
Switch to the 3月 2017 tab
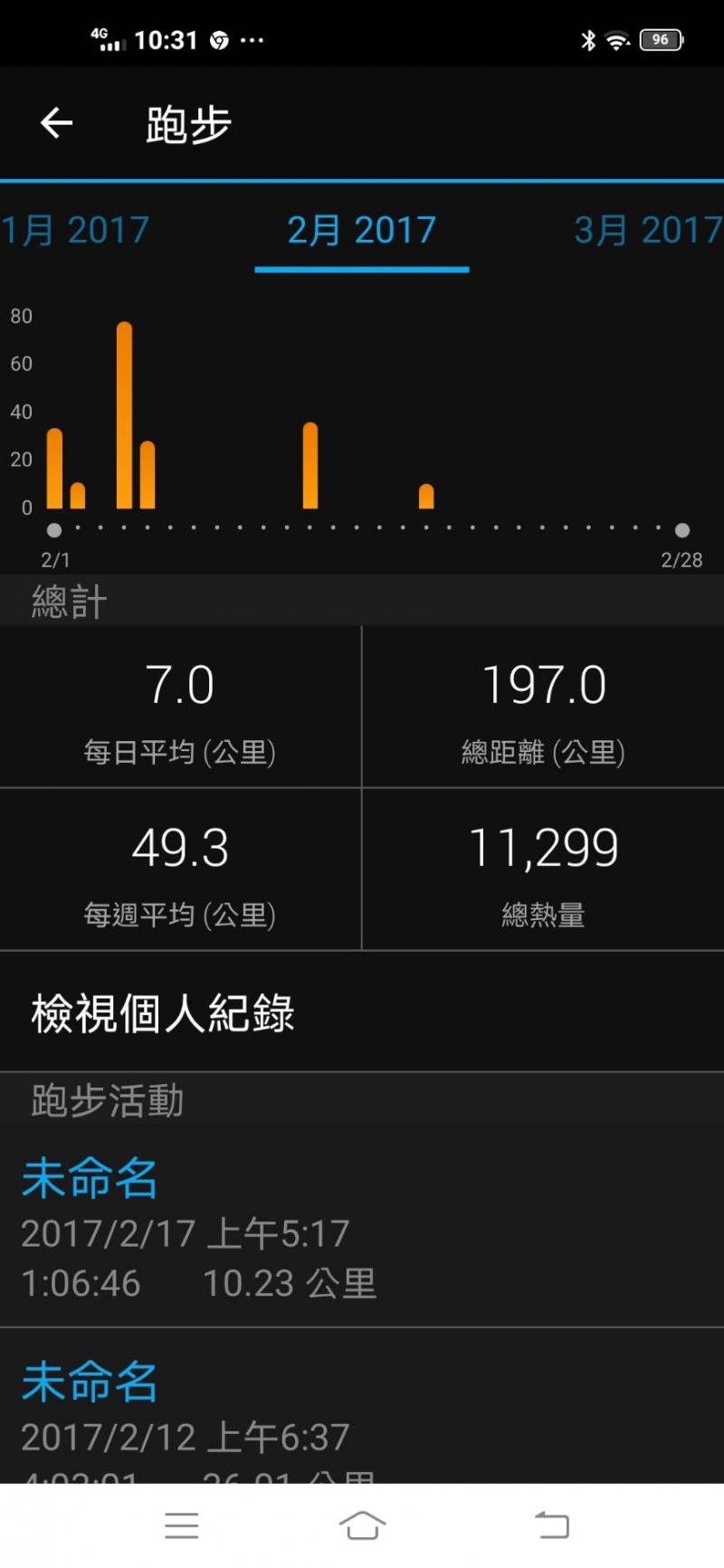pyautogui.click(x=647, y=230)
